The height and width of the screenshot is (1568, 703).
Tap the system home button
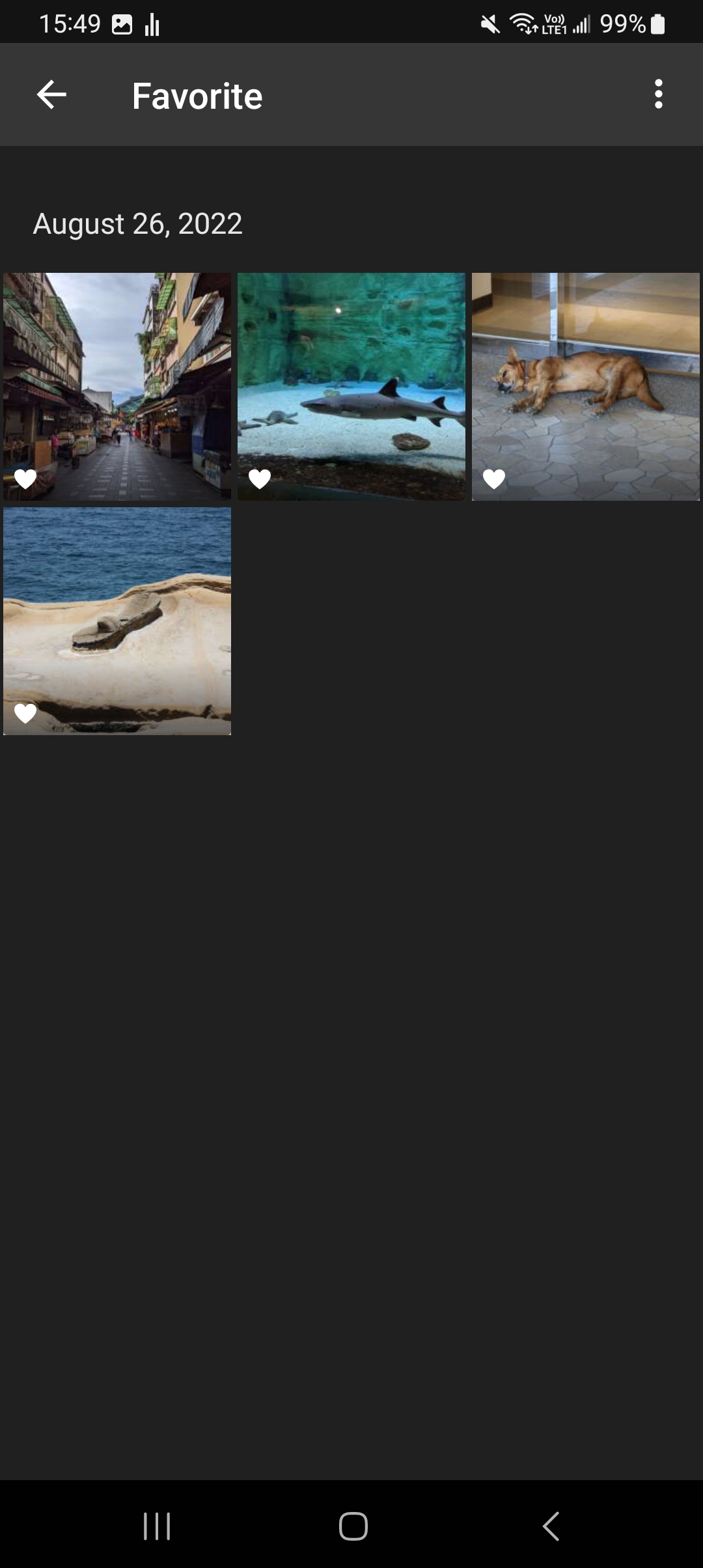tap(353, 1526)
